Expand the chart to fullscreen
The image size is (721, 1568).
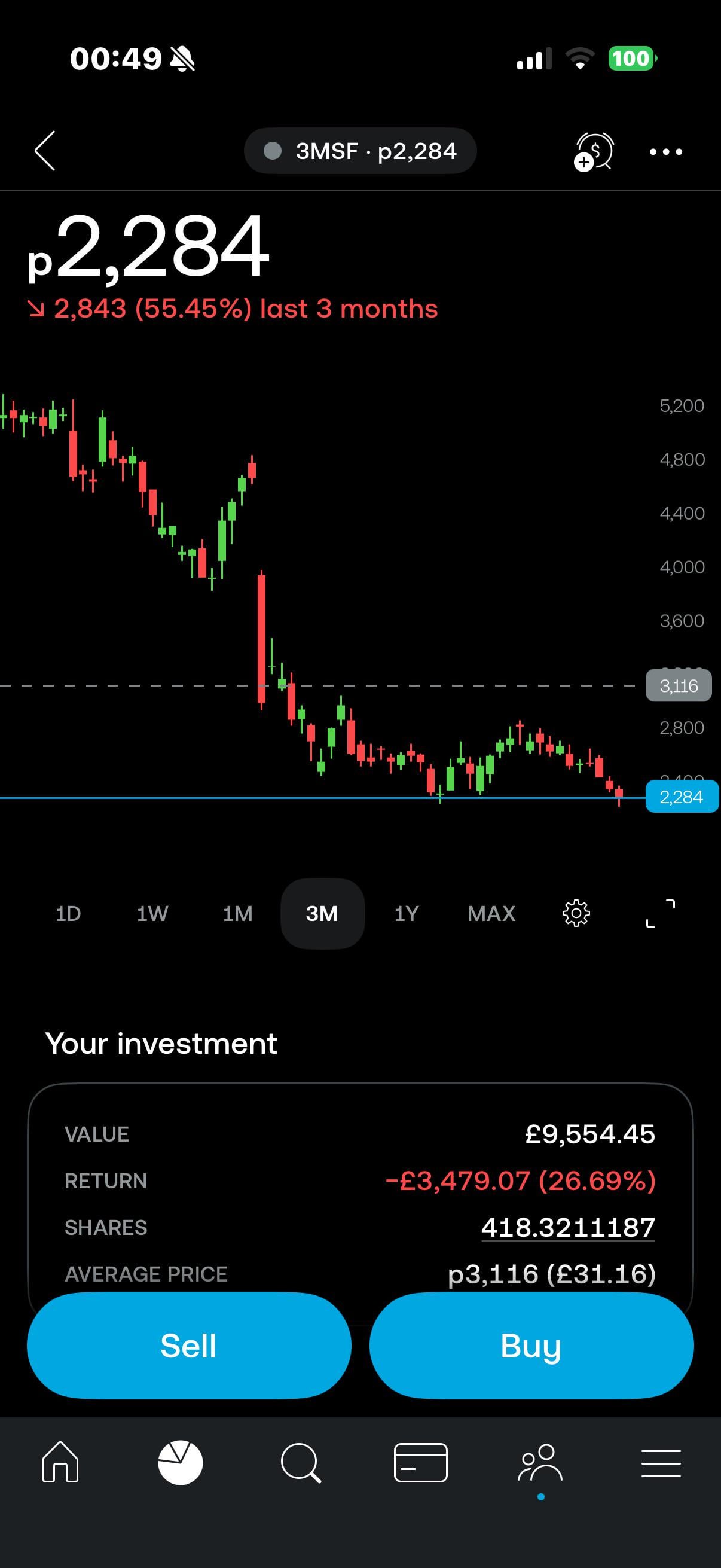click(x=660, y=914)
